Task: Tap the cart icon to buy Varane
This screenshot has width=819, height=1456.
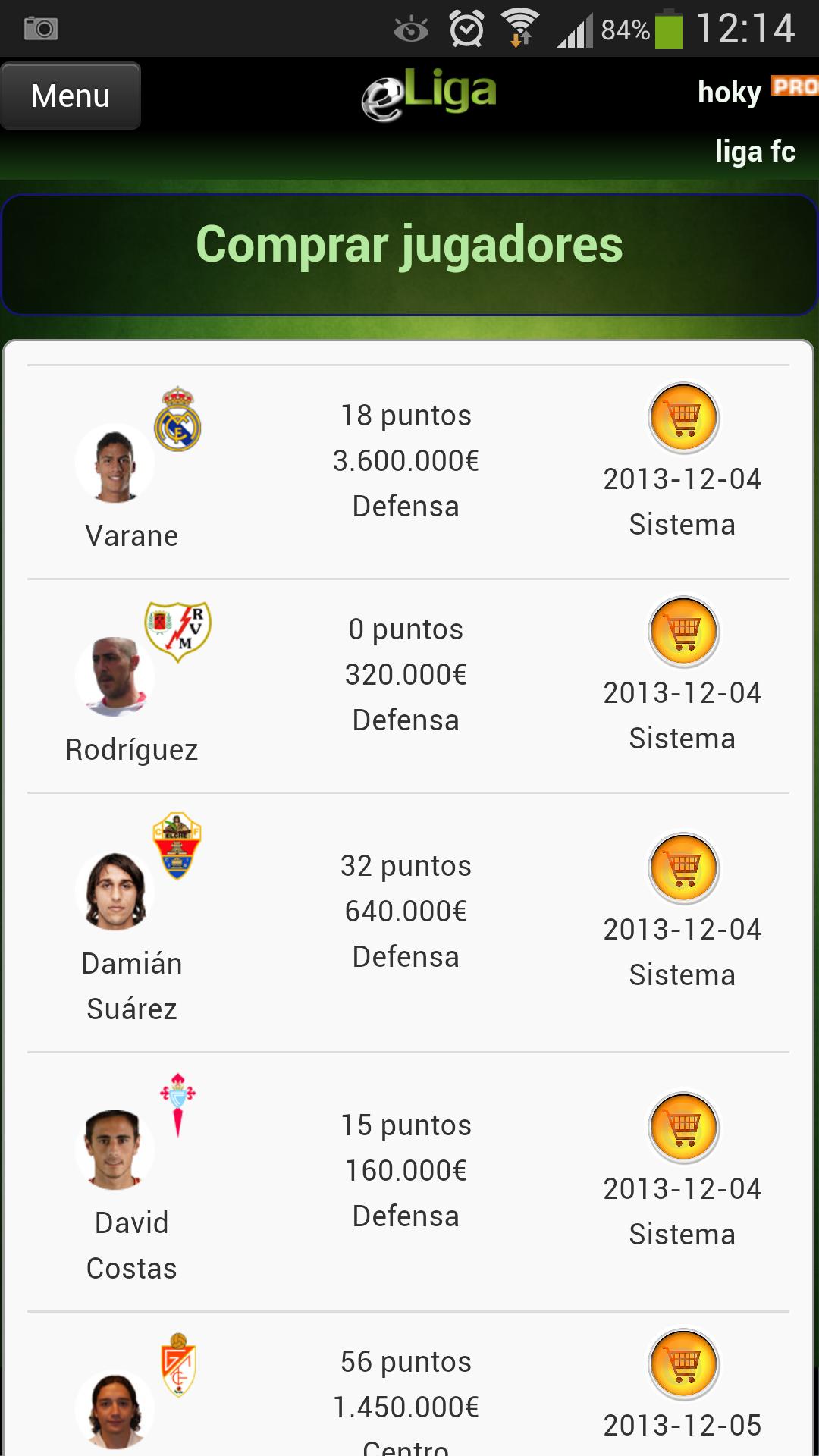Action: point(683,418)
